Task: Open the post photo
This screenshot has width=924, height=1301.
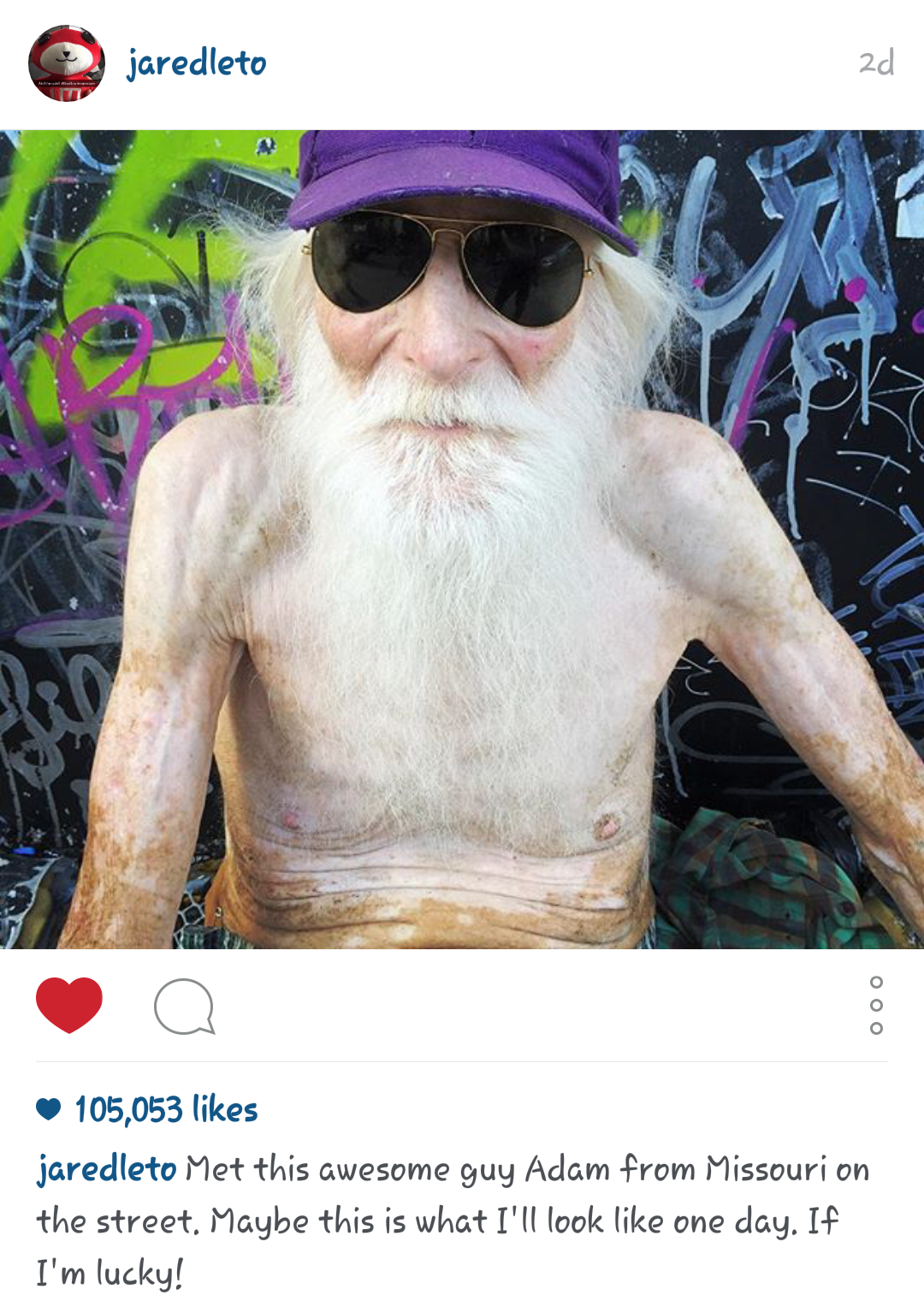Action: [462, 539]
